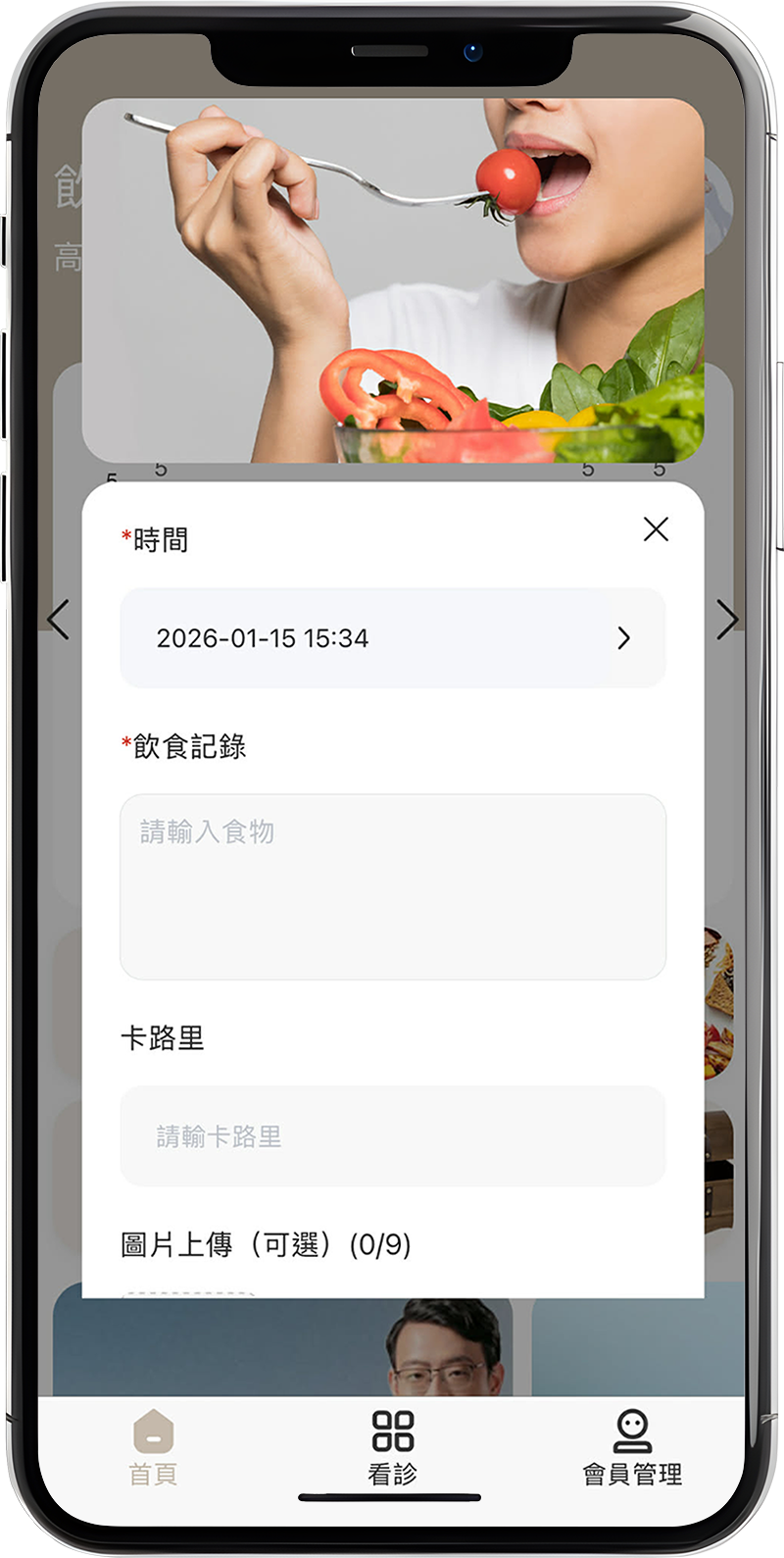Screen dimensions: 784x1558
Task: Open the 會員管理 member management tab
Action: click(x=632, y=1448)
